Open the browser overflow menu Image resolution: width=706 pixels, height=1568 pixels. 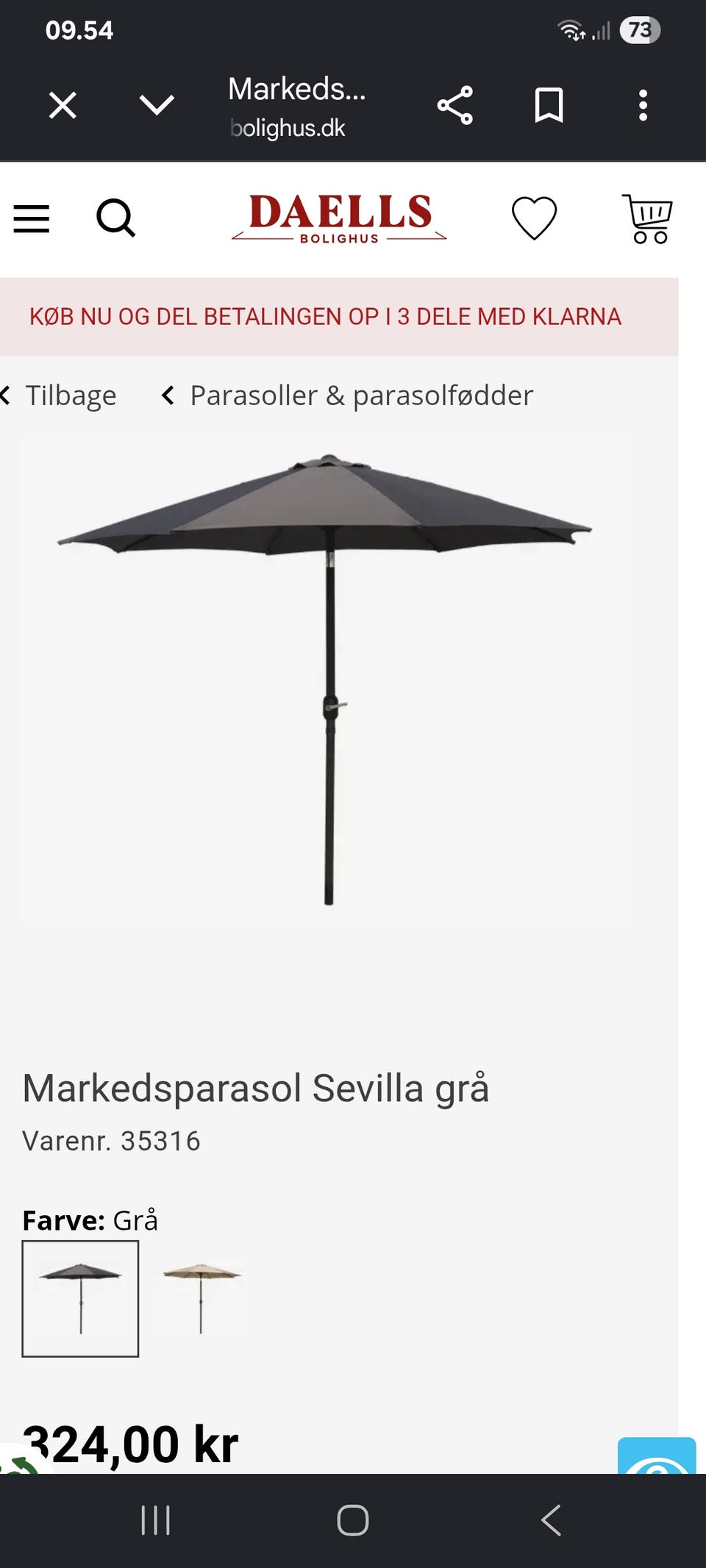pos(643,105)
